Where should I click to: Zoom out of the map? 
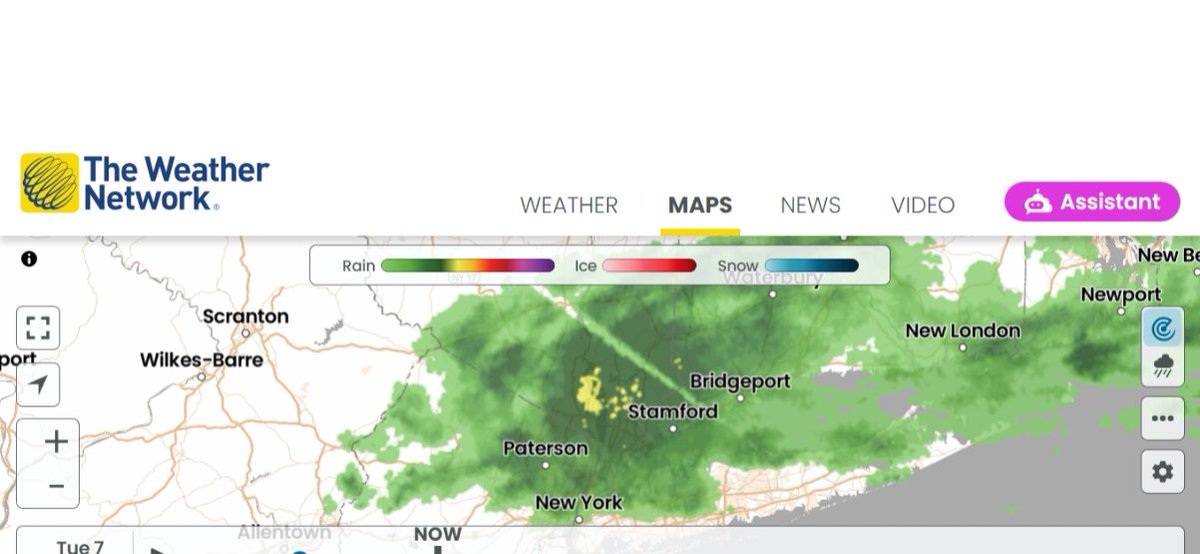(x=57, y=487)
